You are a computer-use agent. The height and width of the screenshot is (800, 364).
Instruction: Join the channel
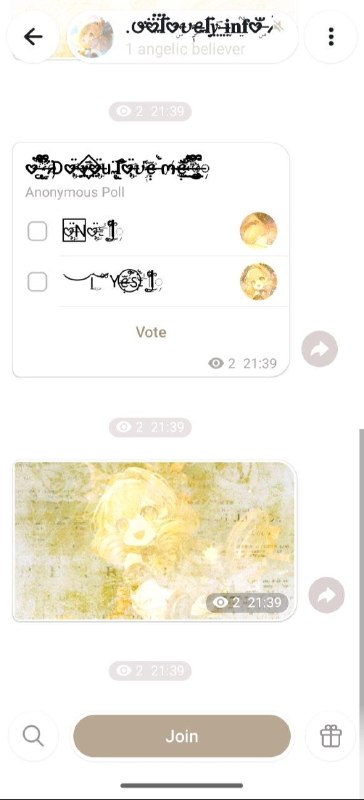[x=182, y=736]
